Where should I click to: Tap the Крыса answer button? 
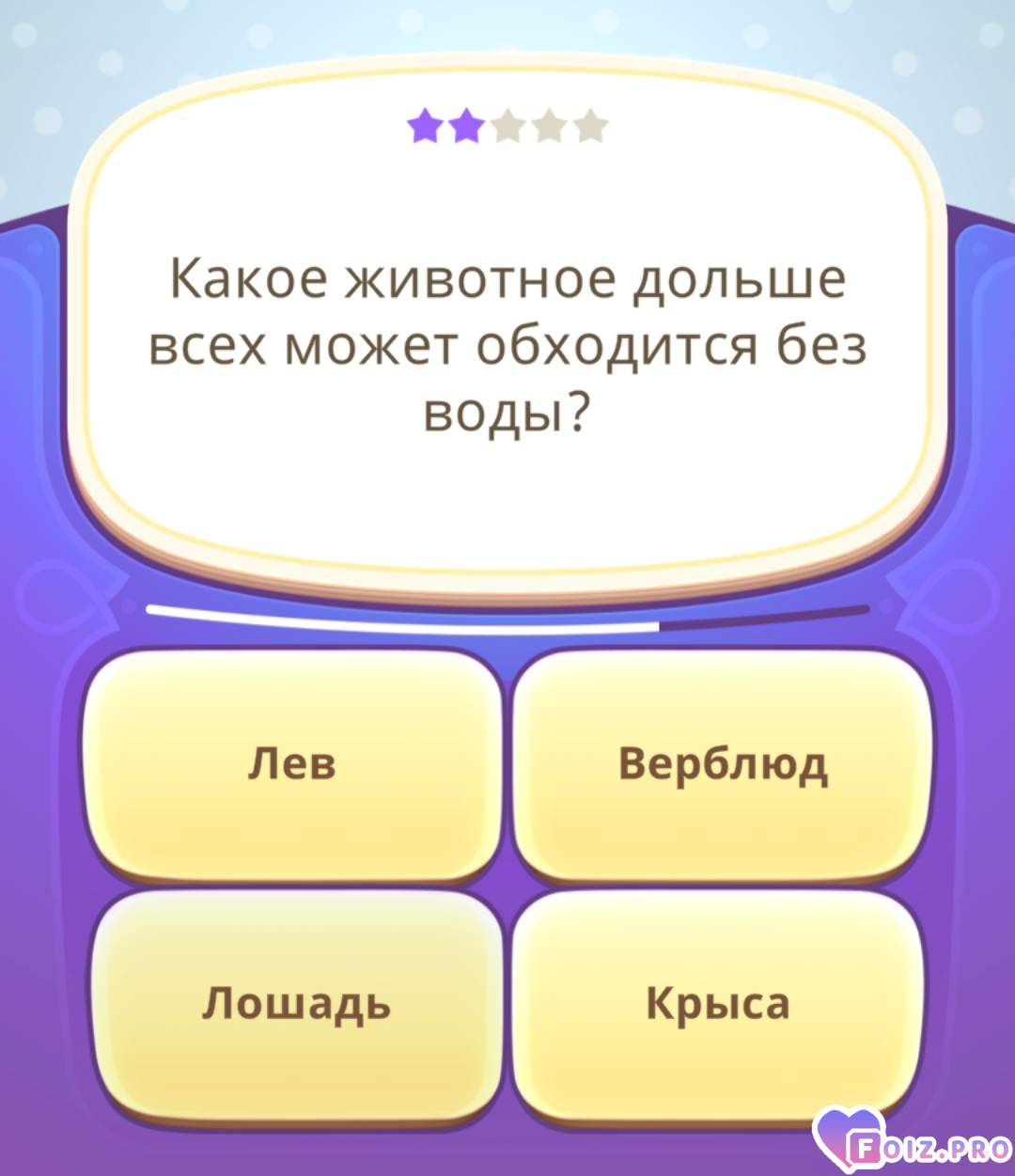coord(717,1004)
